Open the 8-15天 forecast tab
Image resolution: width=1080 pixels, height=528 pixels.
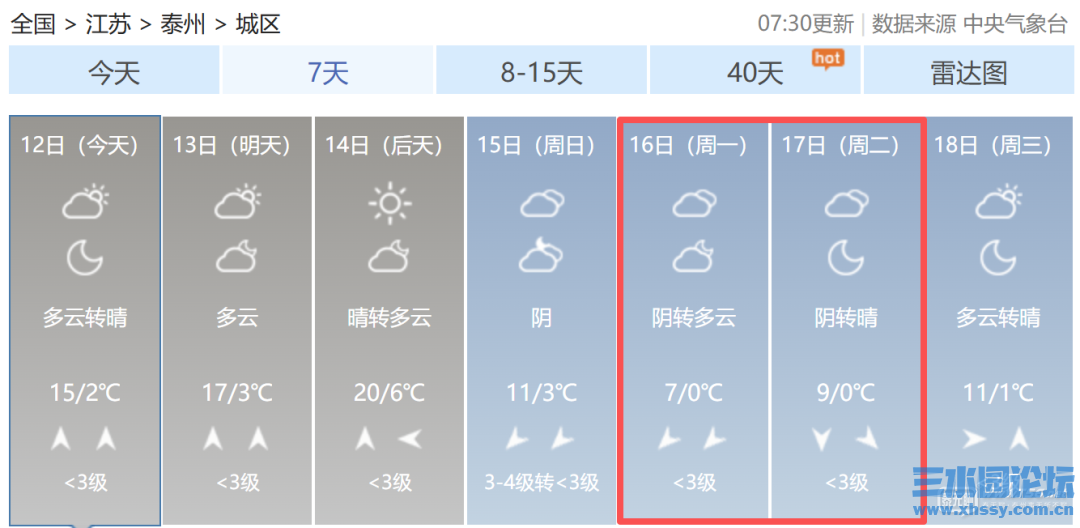tap(541, 72)
